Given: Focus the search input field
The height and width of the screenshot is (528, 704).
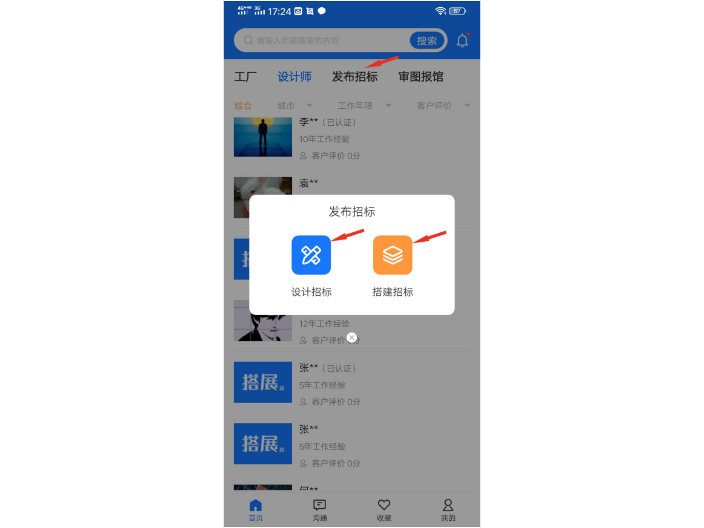Looking at the screenshot, I should click(325, 41).
